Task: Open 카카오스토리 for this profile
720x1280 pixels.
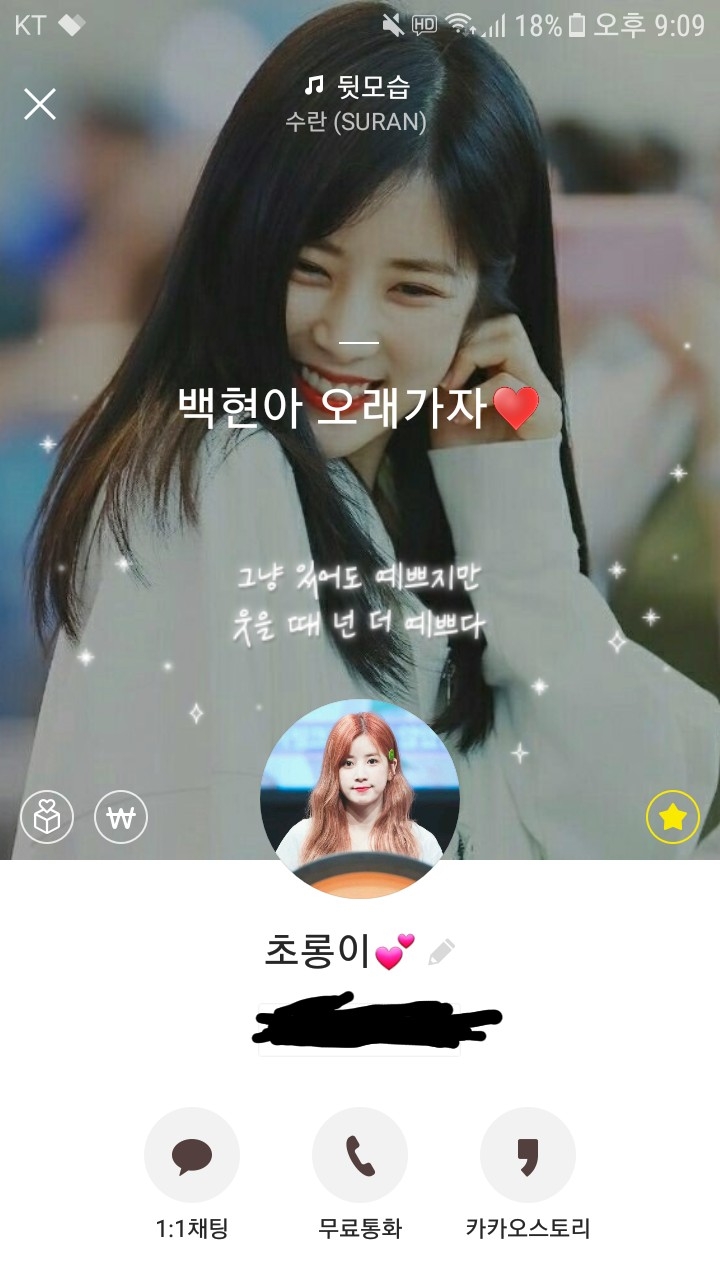Action: 528,1156
